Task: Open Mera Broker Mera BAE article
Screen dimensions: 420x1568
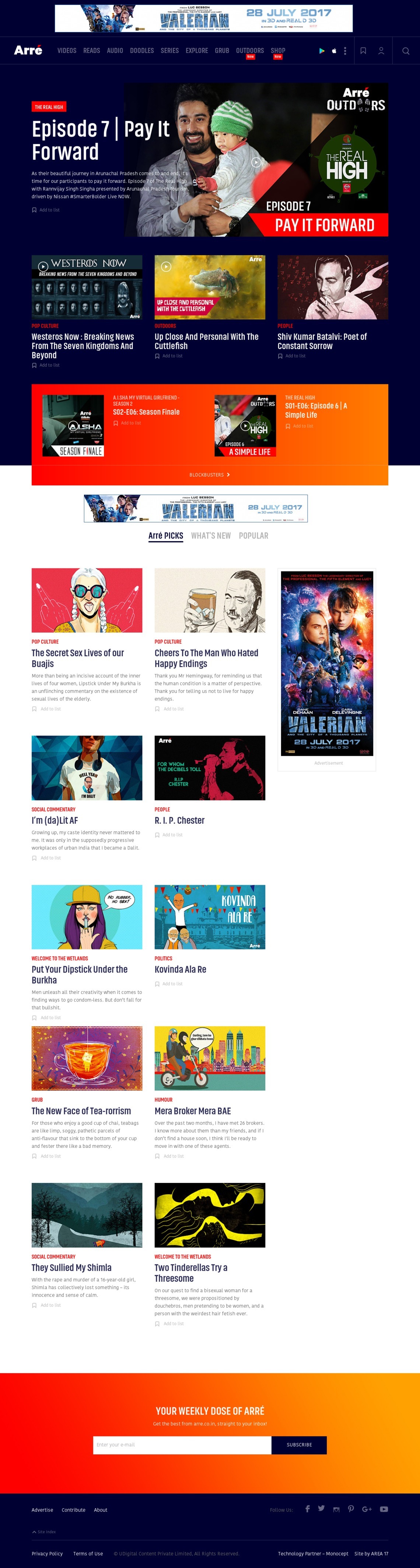Action: pos(193,1111)
